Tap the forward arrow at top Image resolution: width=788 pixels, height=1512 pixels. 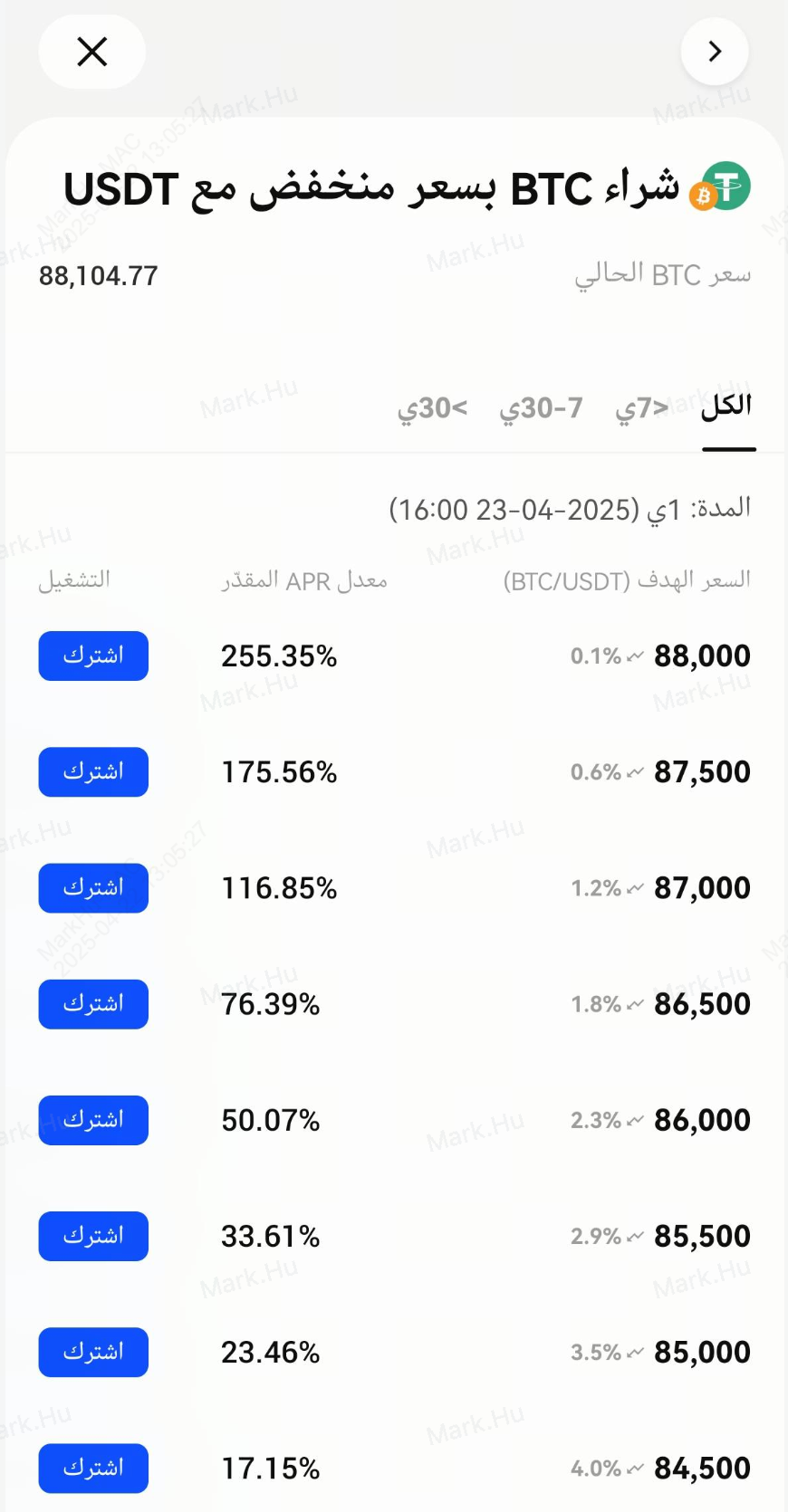click(714, 52)
